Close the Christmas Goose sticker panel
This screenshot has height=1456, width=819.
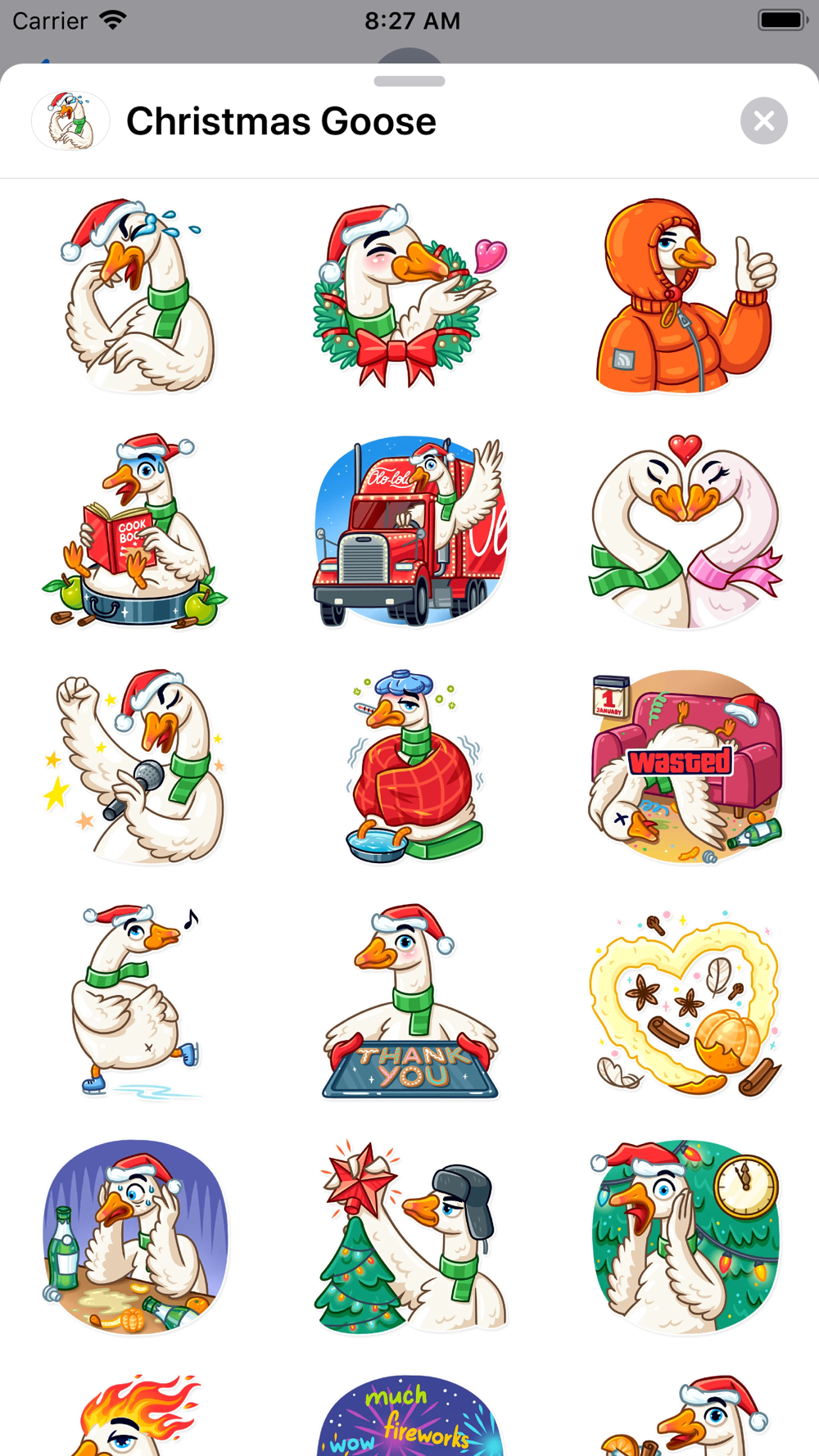tap(763, 121)
